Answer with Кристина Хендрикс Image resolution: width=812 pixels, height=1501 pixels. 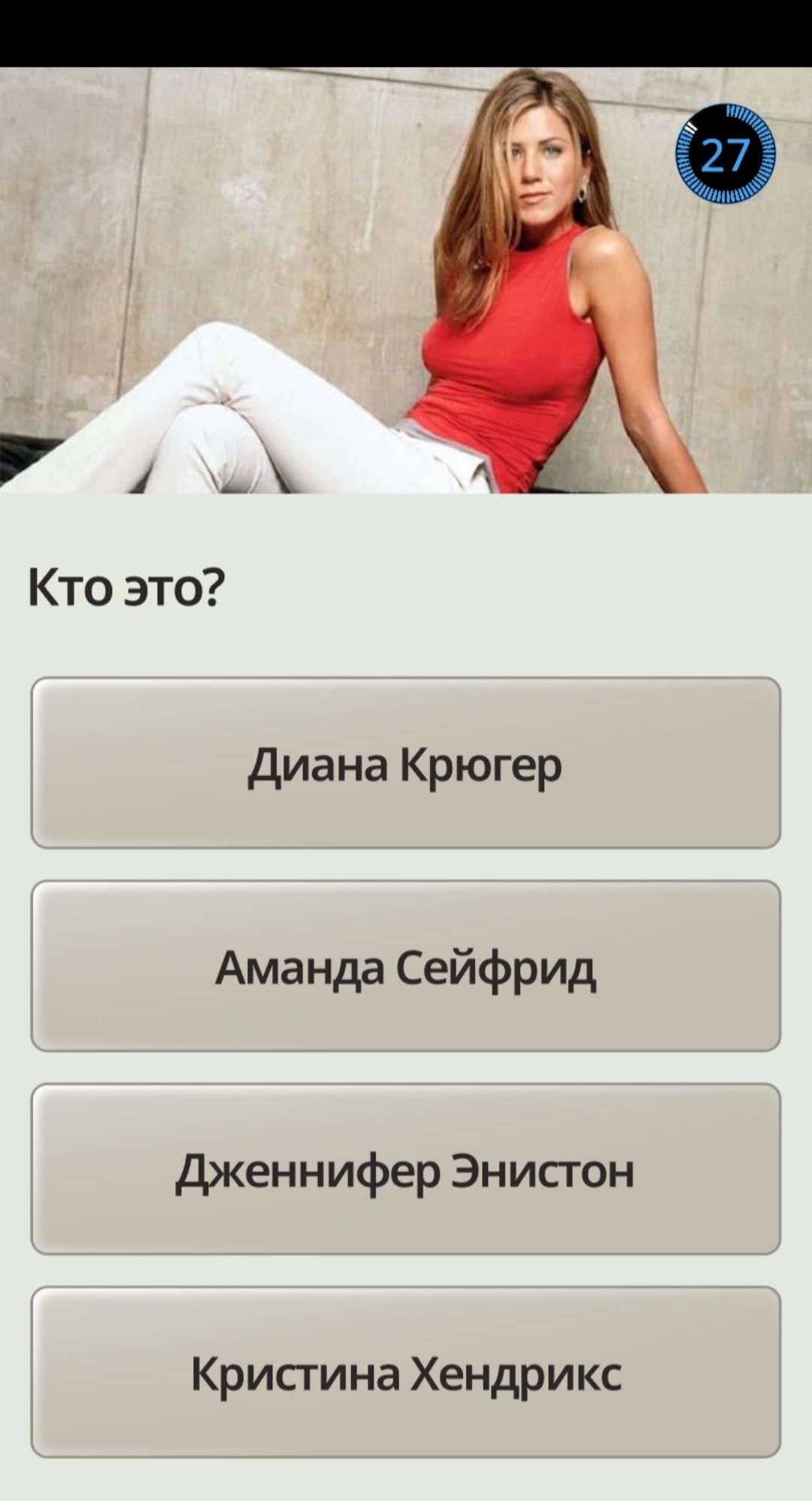click(405, 1372)
